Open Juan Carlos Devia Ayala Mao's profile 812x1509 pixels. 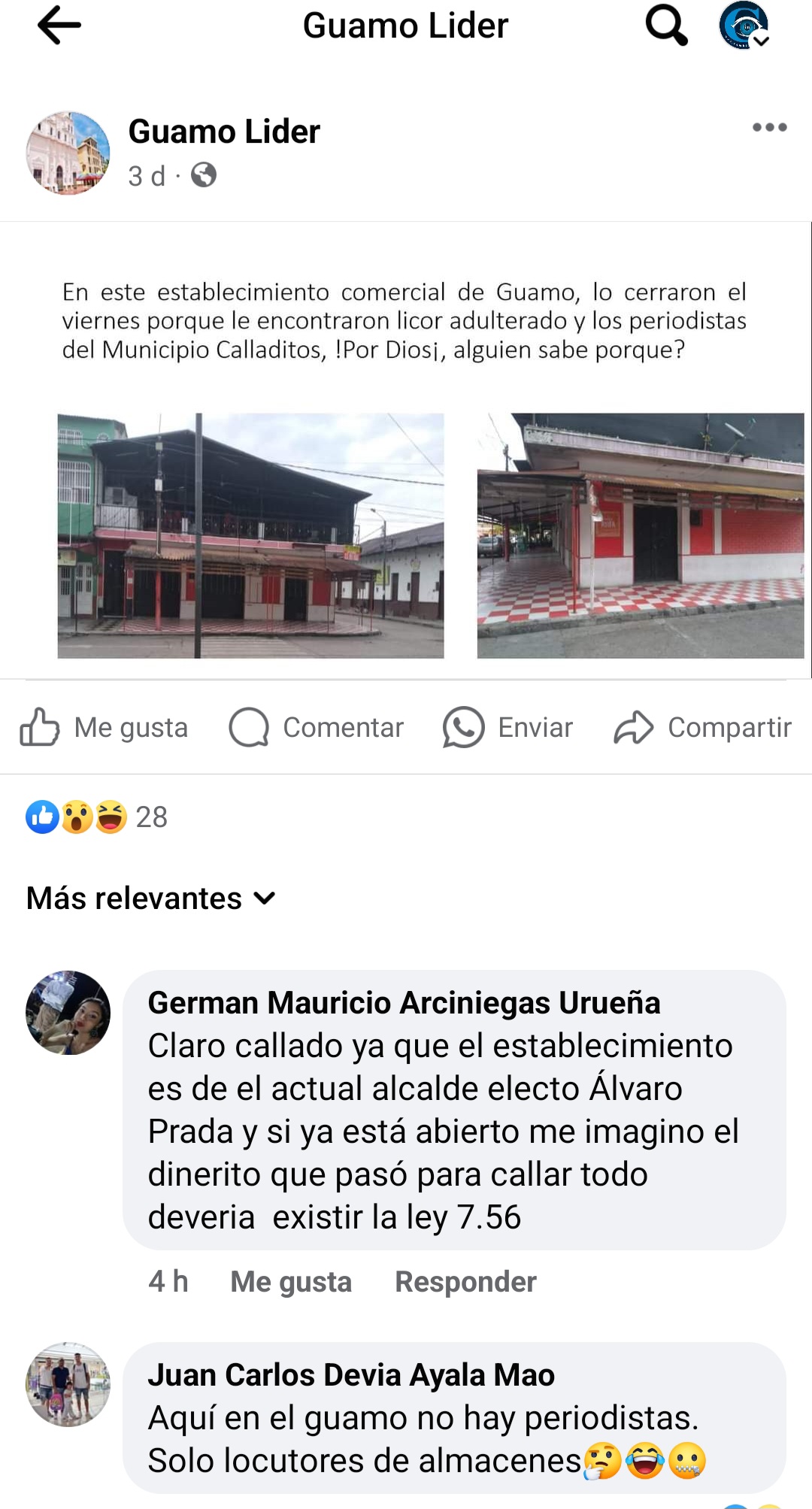coord(351,1375)
